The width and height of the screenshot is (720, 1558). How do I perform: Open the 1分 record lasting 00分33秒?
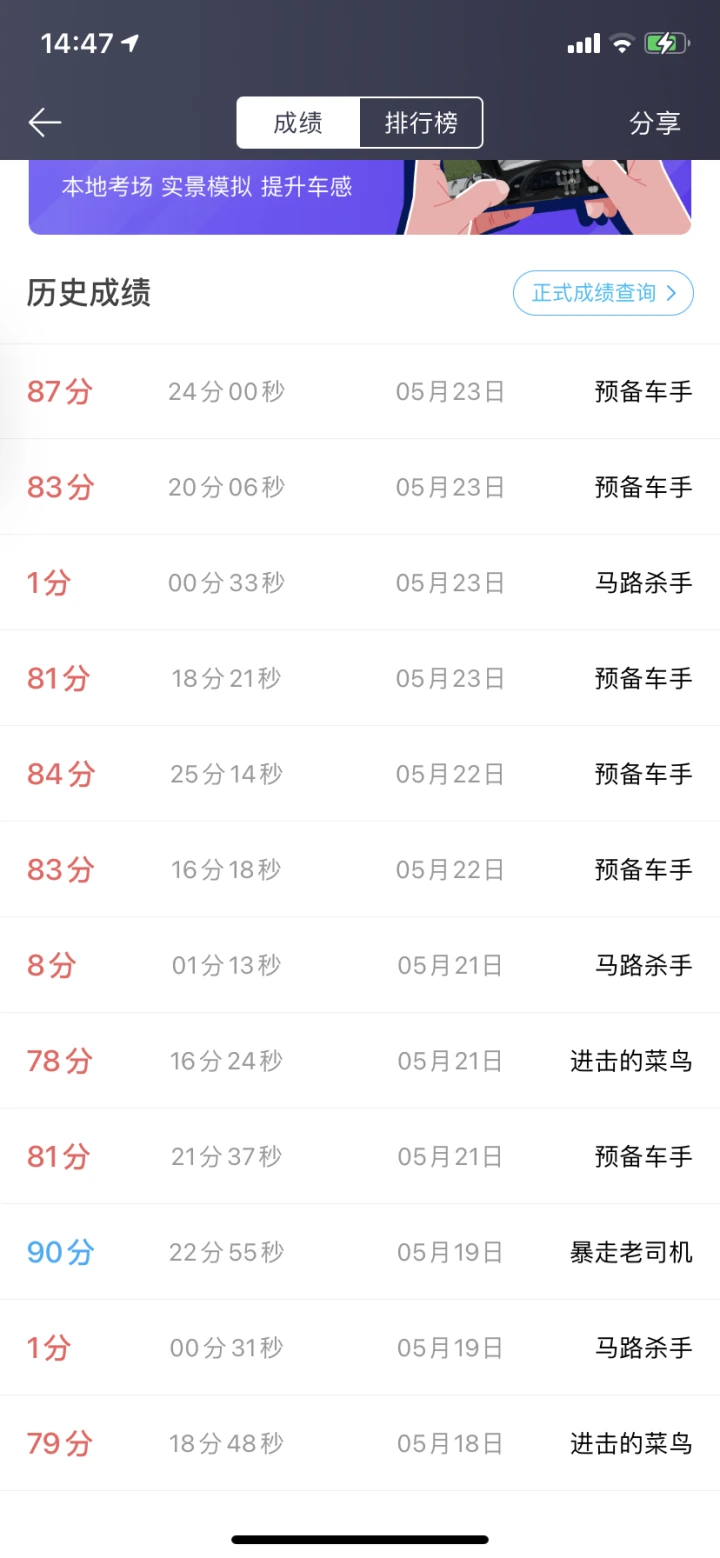[360, 583]
